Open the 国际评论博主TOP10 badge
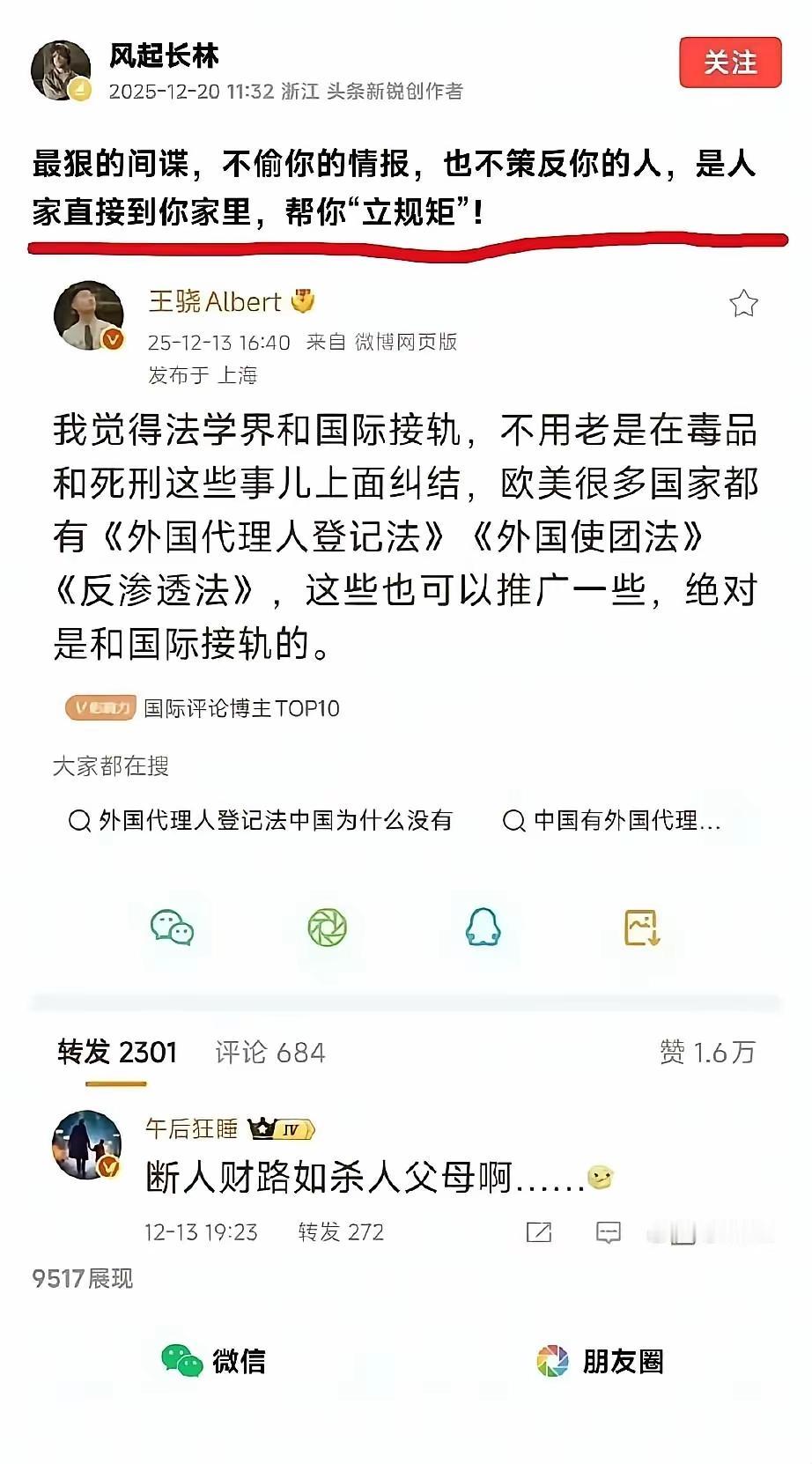Viewport: 812px width, 1464px height. [x=201, y=707]
